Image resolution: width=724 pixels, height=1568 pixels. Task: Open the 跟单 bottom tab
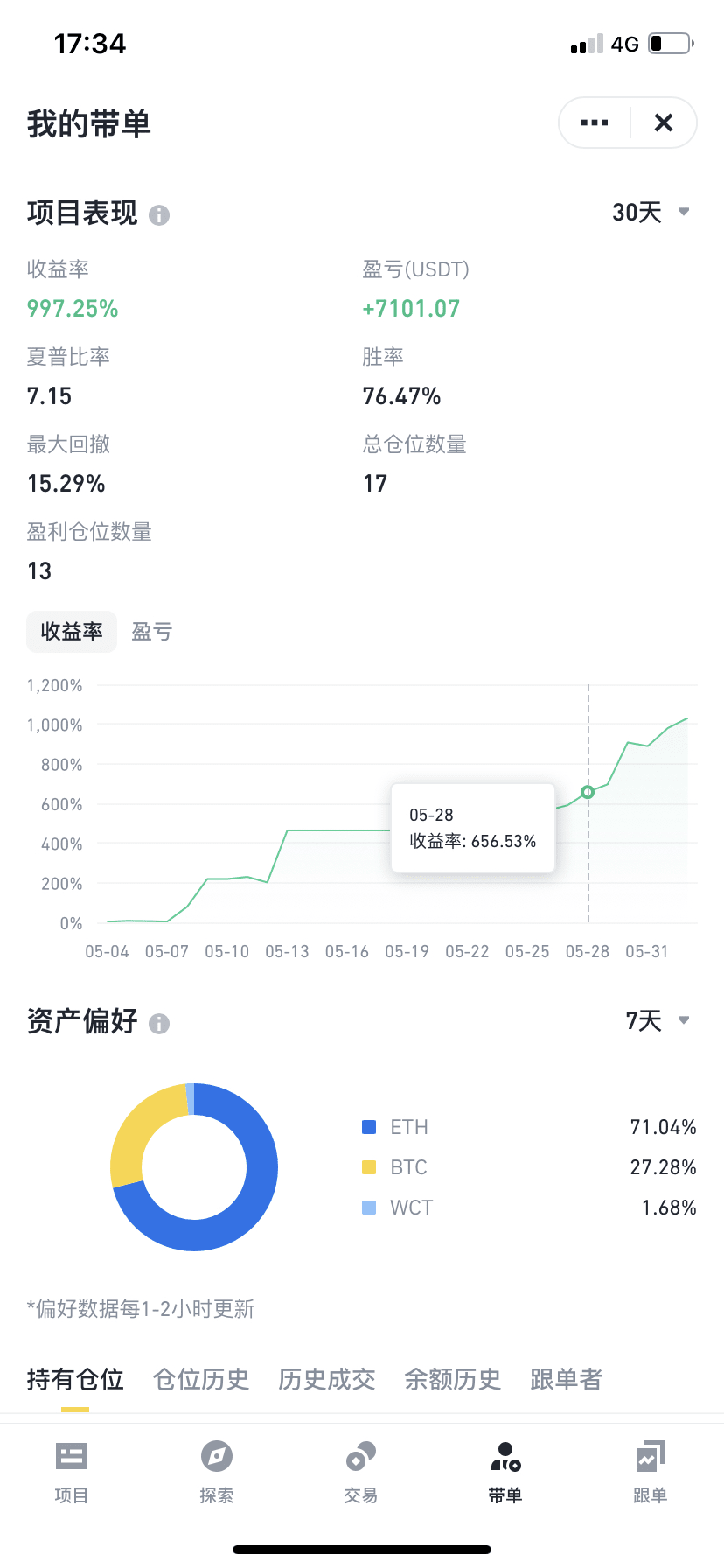[x=651, y=1473]
